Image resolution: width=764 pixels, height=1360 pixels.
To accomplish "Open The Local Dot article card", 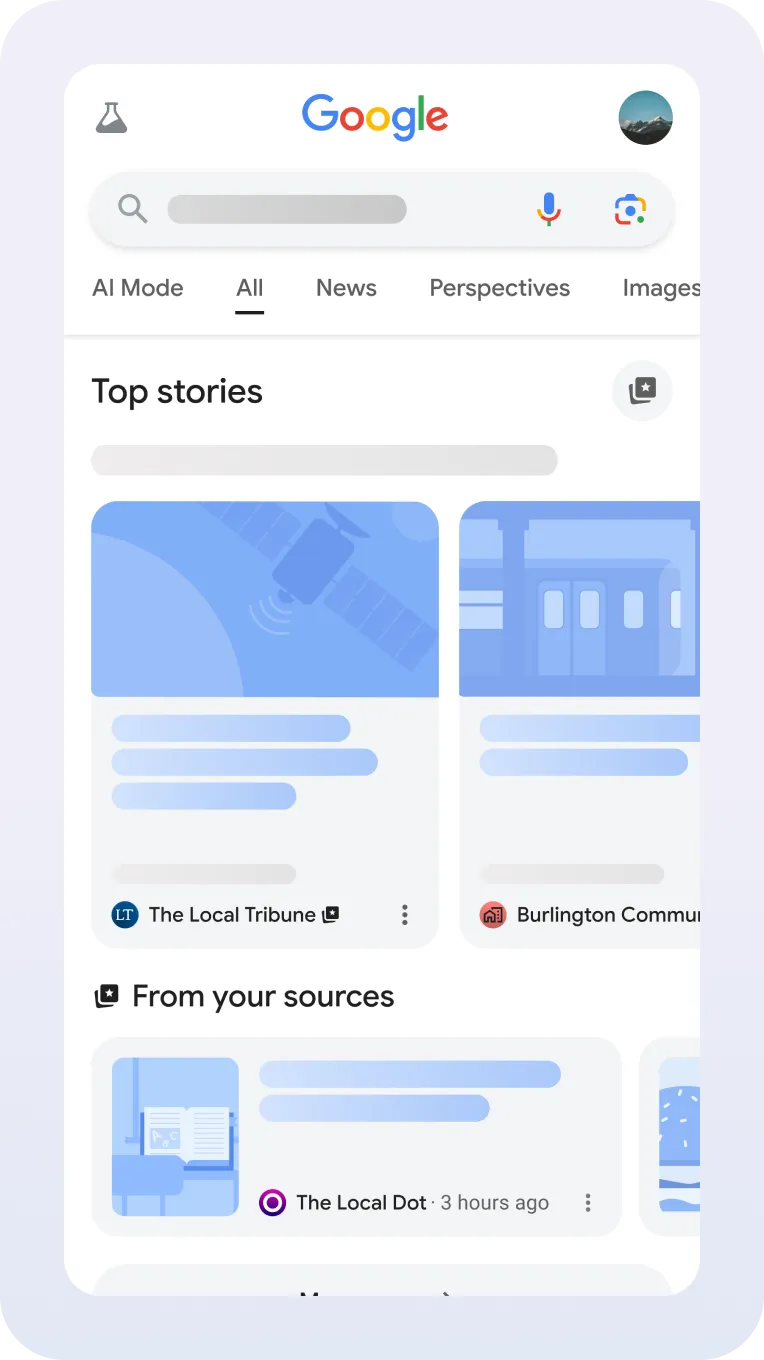I will 400,1120.
